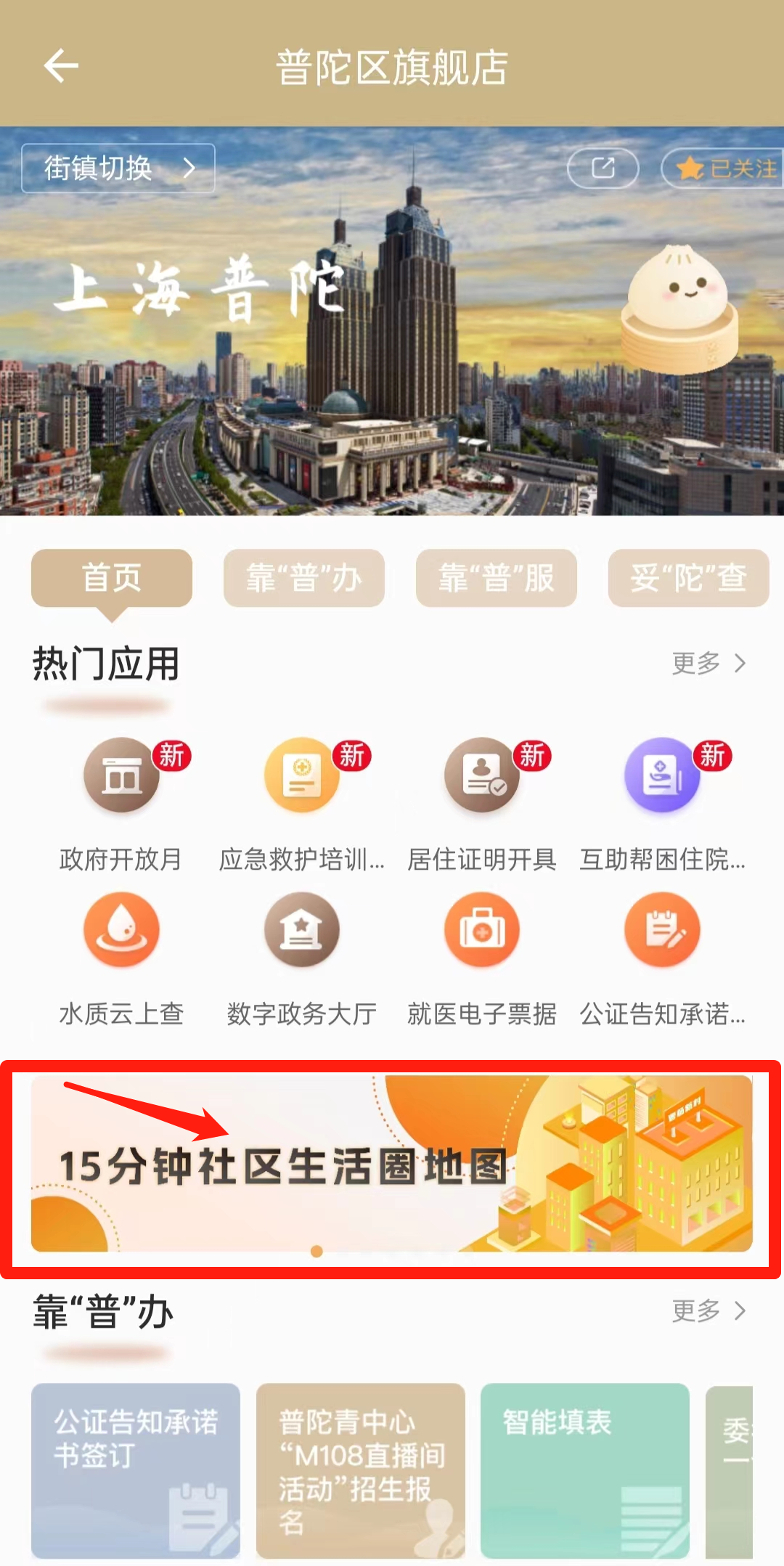Open 政府开放月 app
Viewport: 784px width, 1566px height.
point(121,775)
